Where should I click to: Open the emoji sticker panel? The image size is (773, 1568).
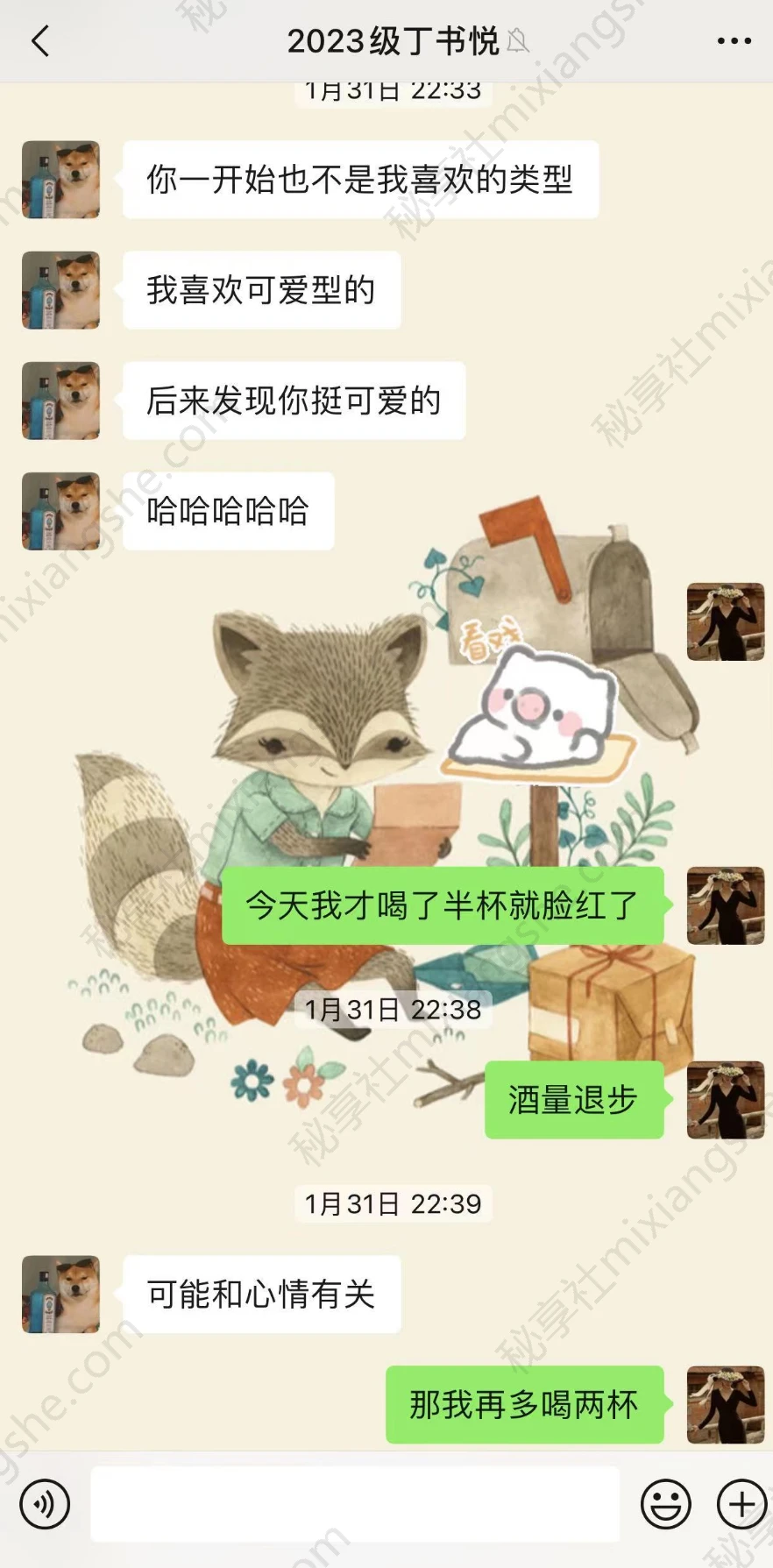pos(666,1504)
